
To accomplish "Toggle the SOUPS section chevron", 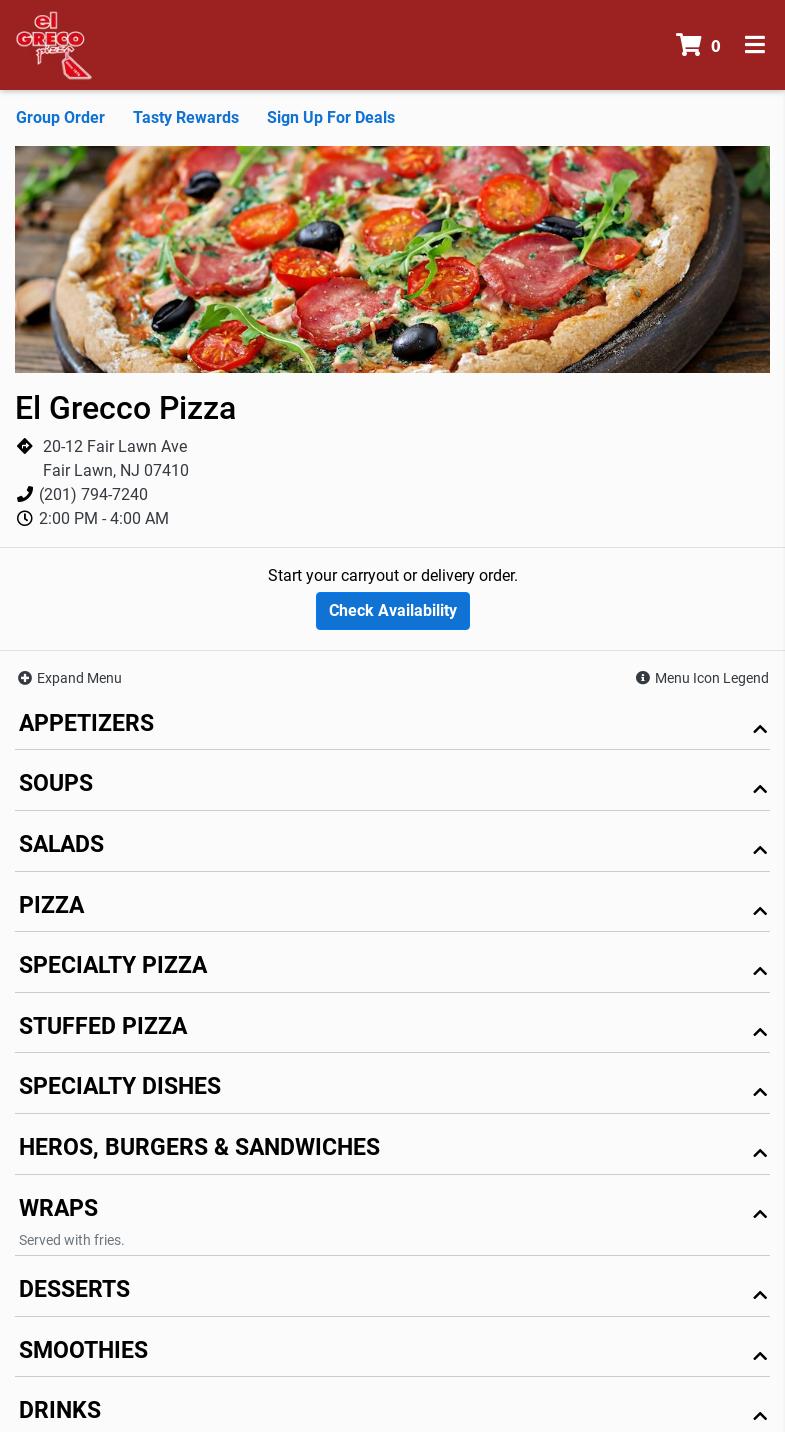I will pyautogui.click(x=760, y=790).
